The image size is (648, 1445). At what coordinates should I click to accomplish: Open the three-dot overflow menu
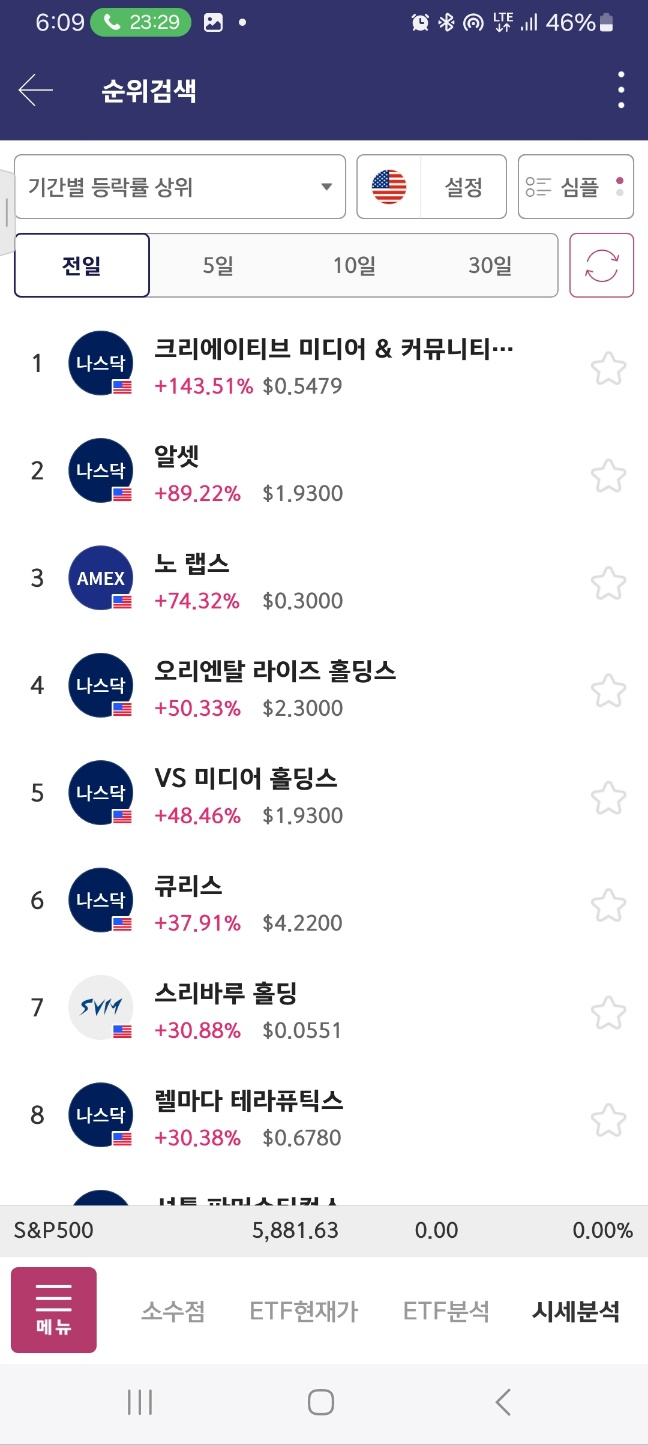tap(621, 91)
